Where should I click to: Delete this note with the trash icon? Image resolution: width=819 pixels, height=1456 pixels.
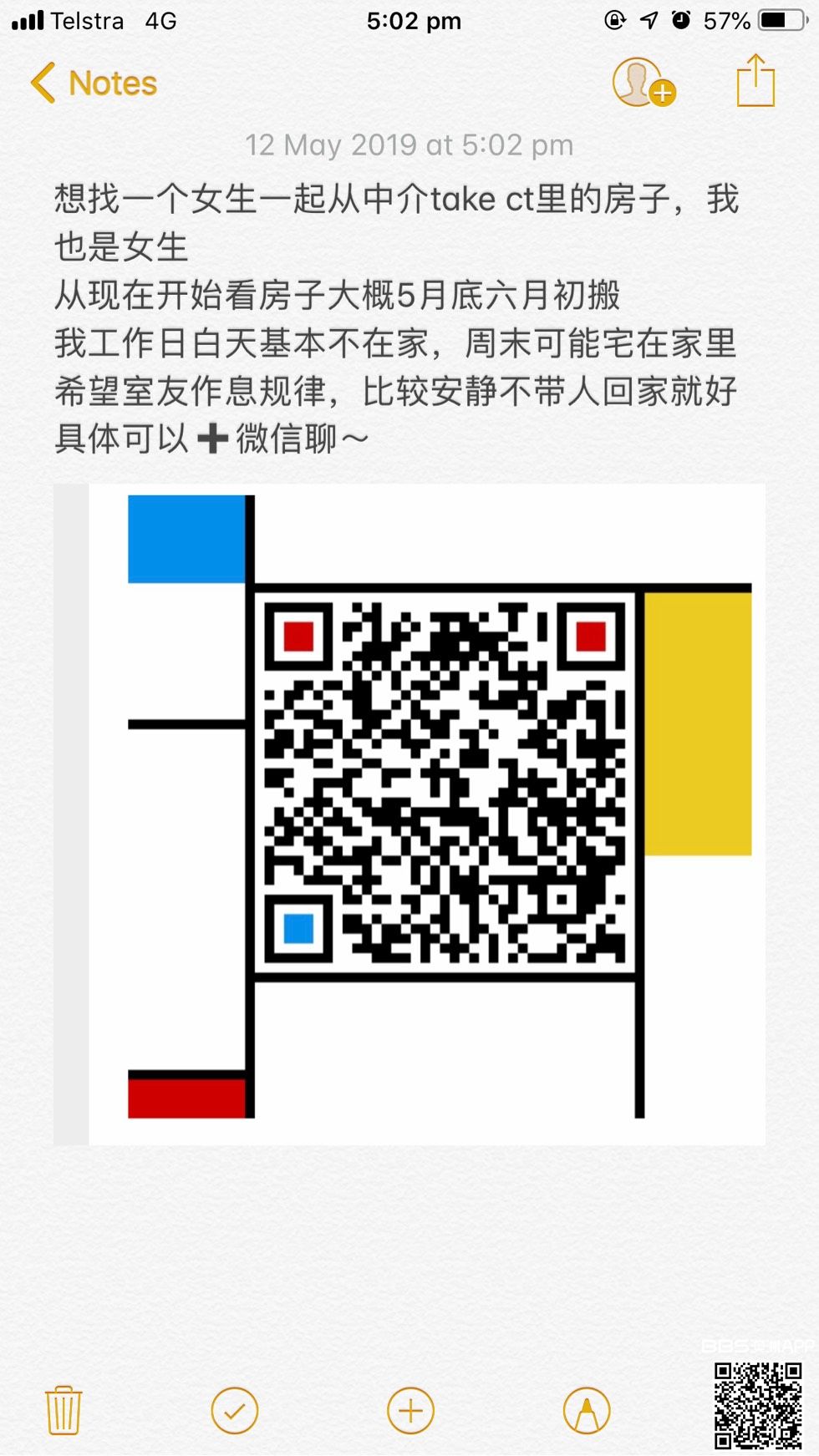point(64,1410)
